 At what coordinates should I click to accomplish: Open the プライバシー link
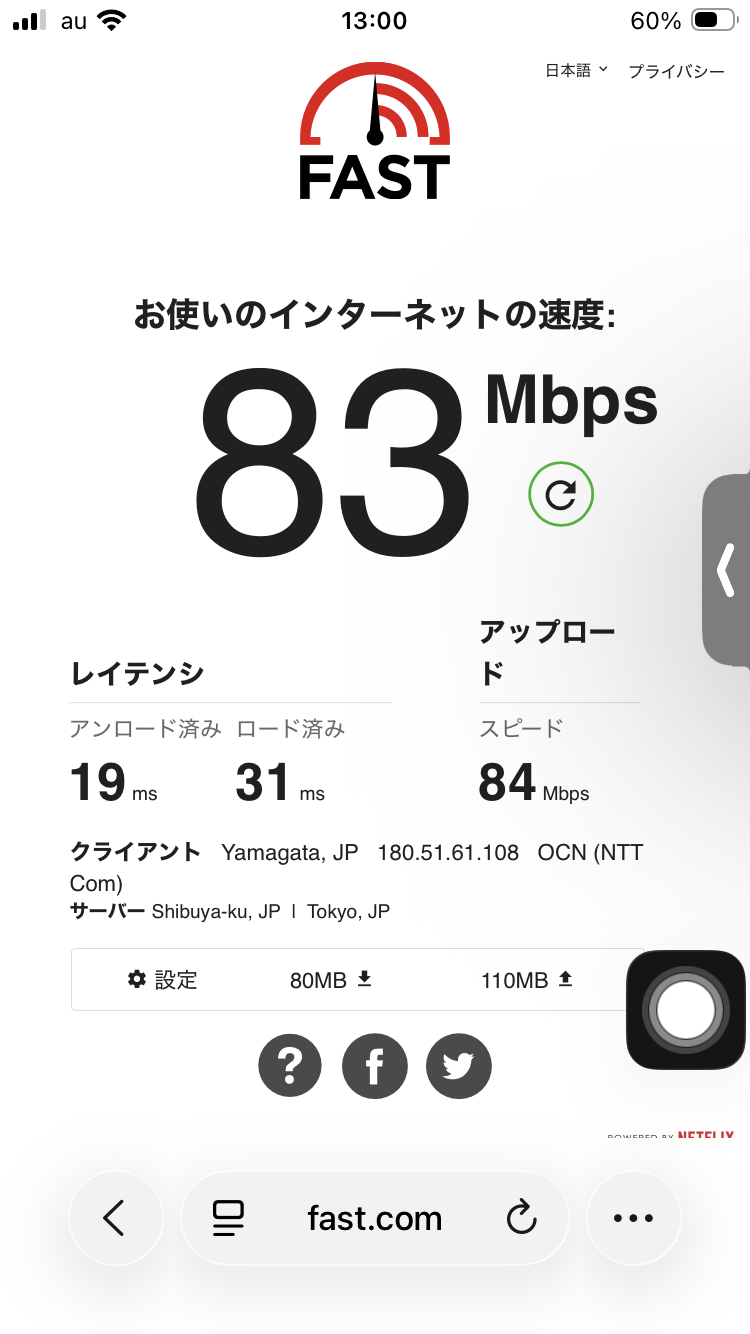676,72
